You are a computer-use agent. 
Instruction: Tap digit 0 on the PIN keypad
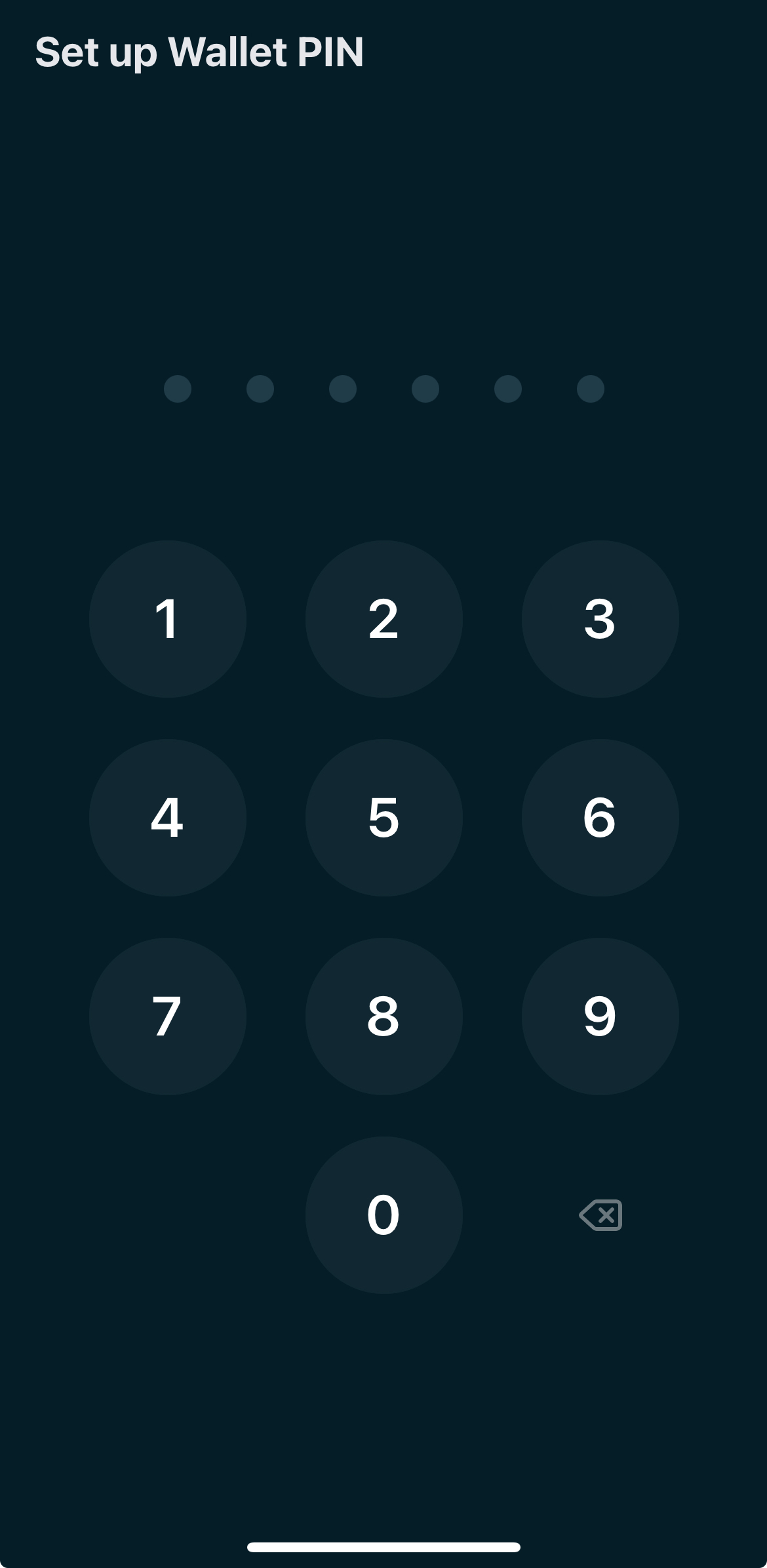pyautogui.click(x=383, y=1214)
